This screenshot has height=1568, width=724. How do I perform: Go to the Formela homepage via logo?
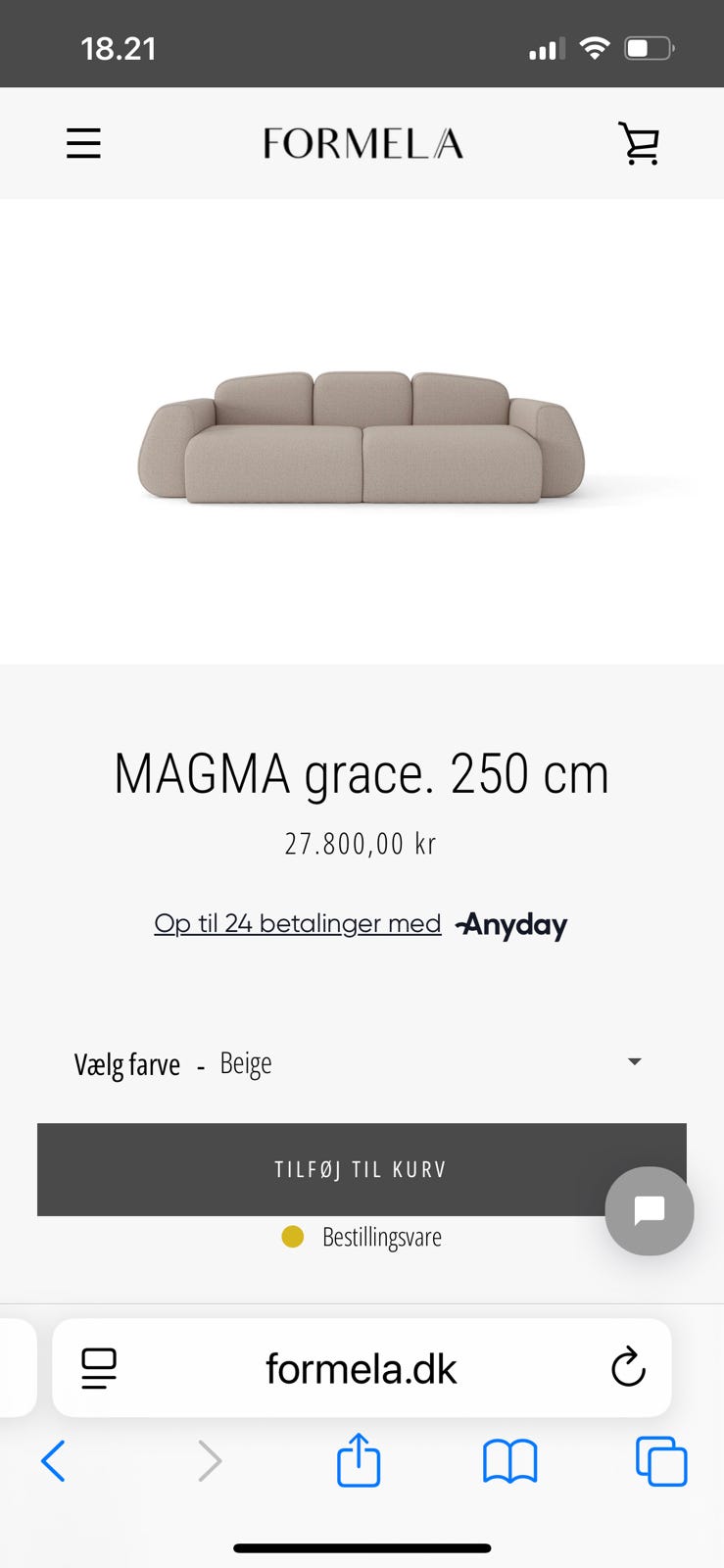362,144
